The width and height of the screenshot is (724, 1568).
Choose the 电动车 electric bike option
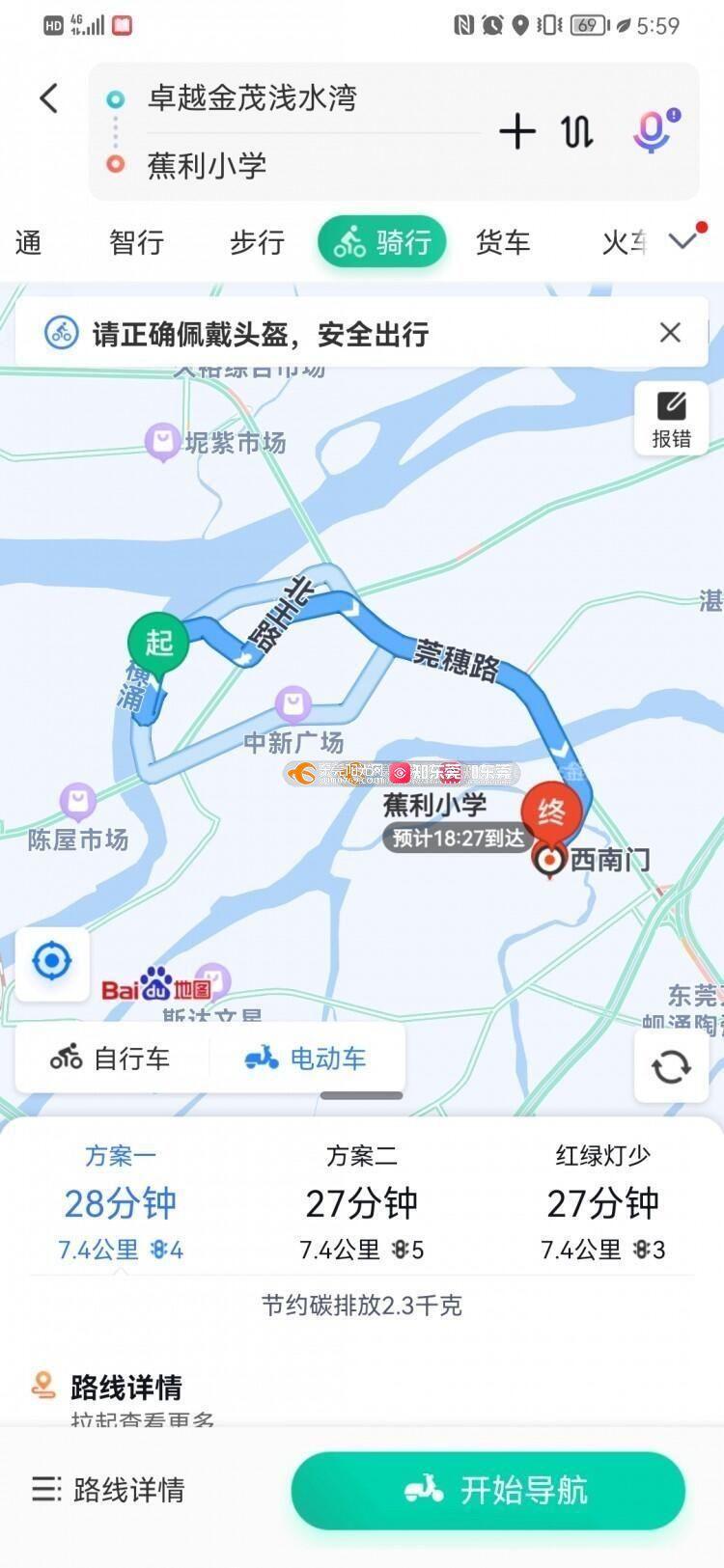point(307,1059)
